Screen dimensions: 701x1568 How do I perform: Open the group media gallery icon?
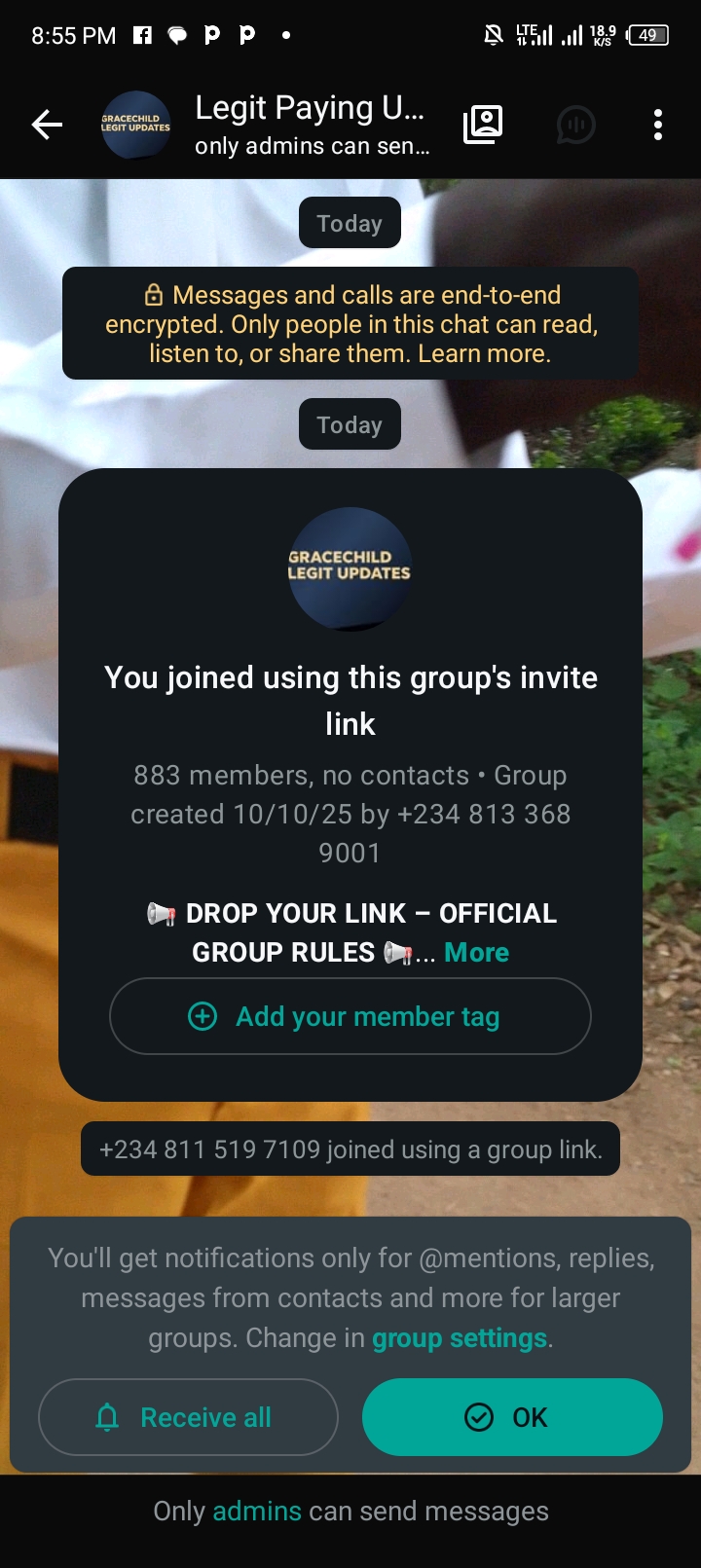tap(483, 125)
